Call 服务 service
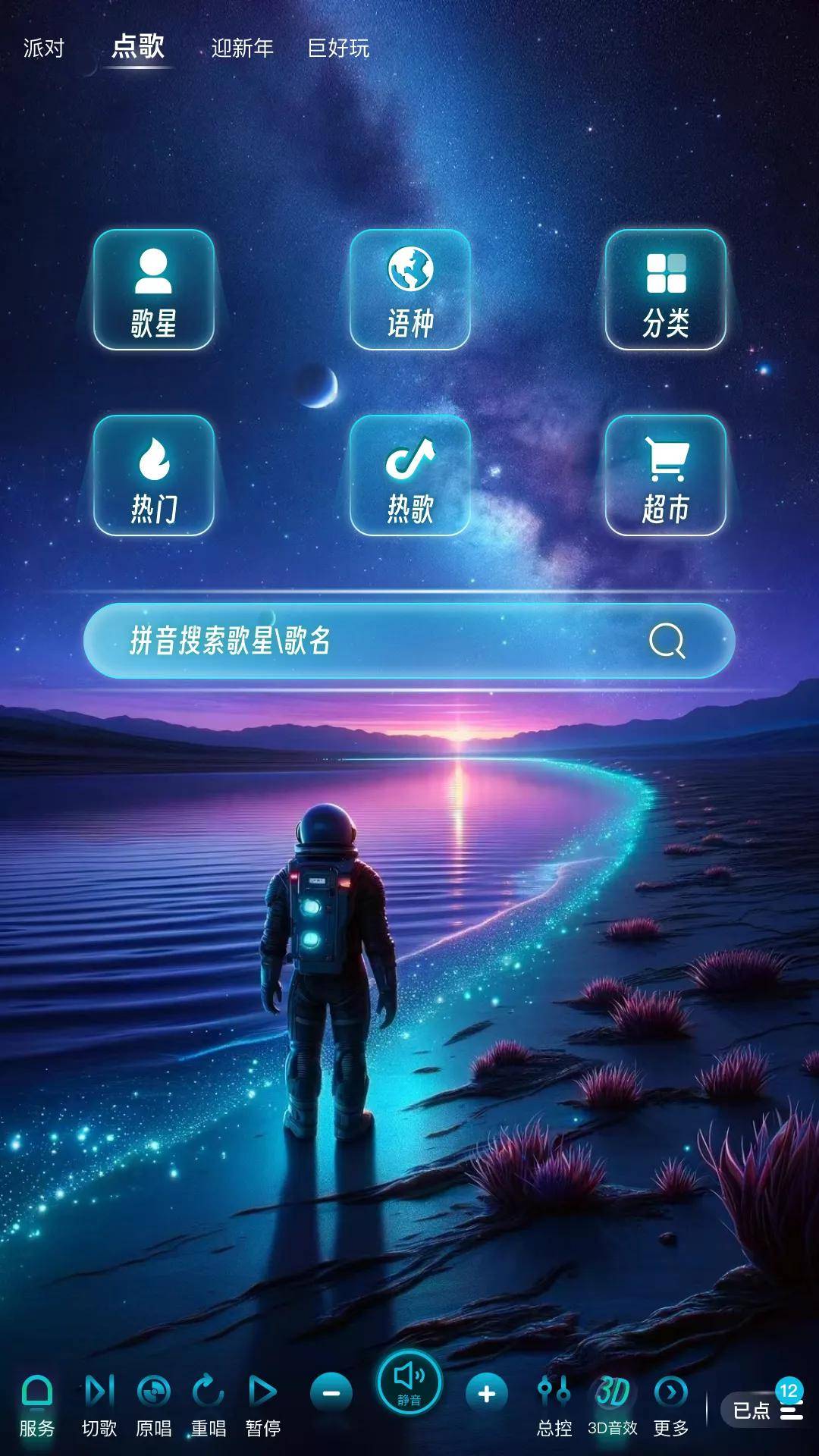819x1456 pixels. coord(36,1404)
